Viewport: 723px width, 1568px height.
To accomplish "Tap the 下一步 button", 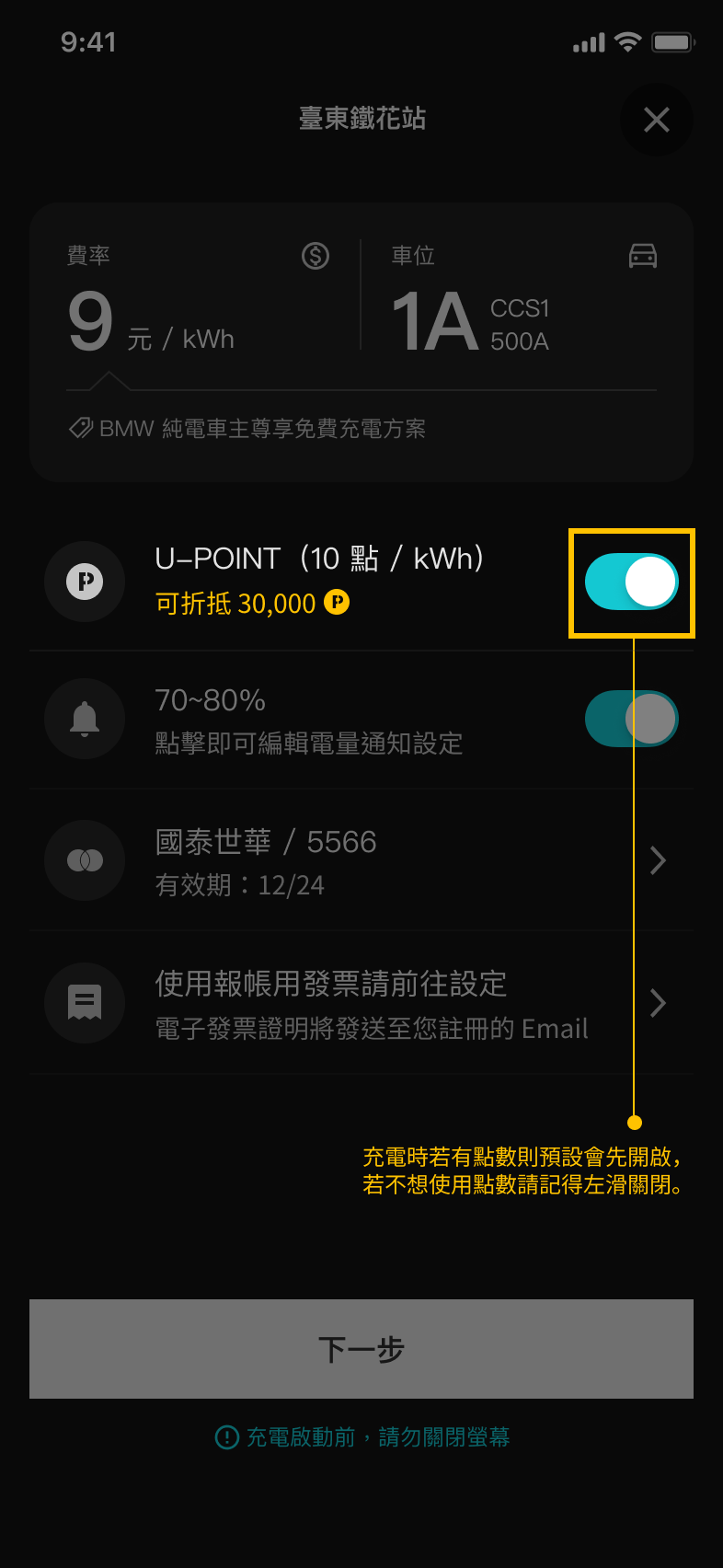I will (x=361, y=1349).
